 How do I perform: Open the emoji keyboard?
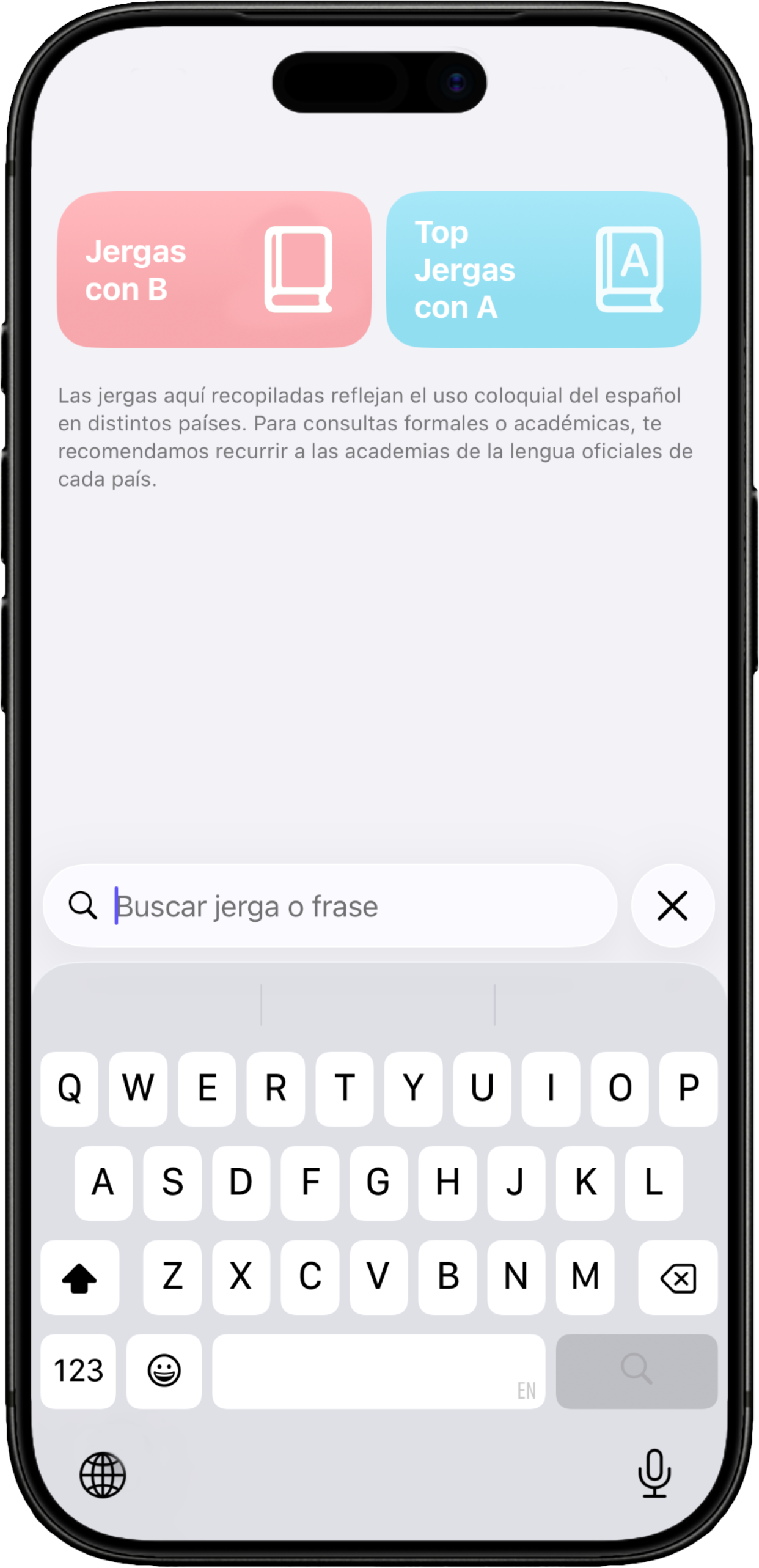pos(164,1371)
